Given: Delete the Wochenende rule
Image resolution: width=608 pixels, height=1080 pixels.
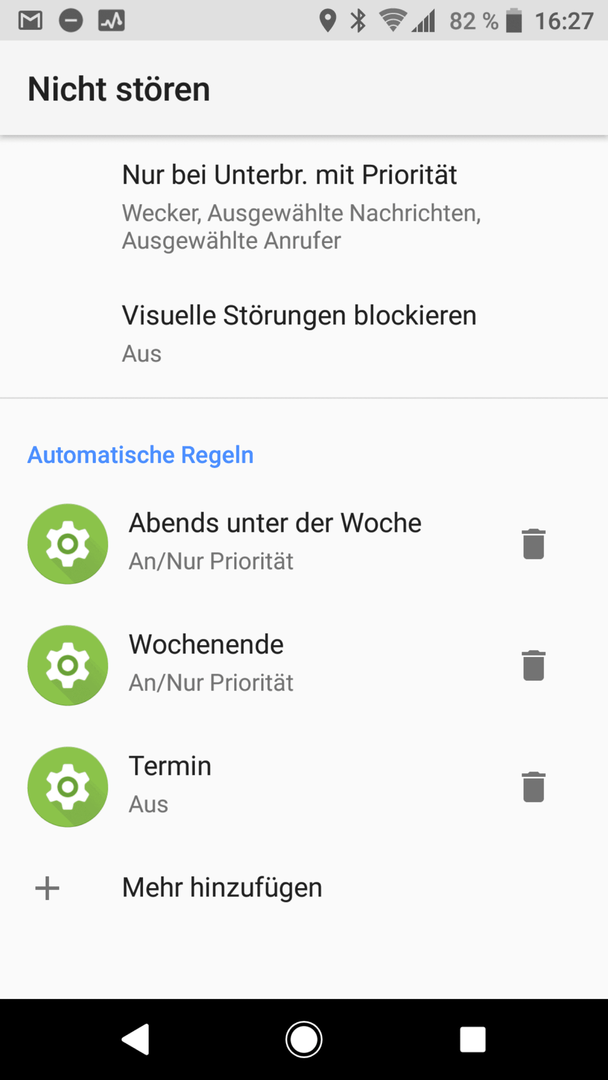Looking at the screenshot, I should 534,665.
